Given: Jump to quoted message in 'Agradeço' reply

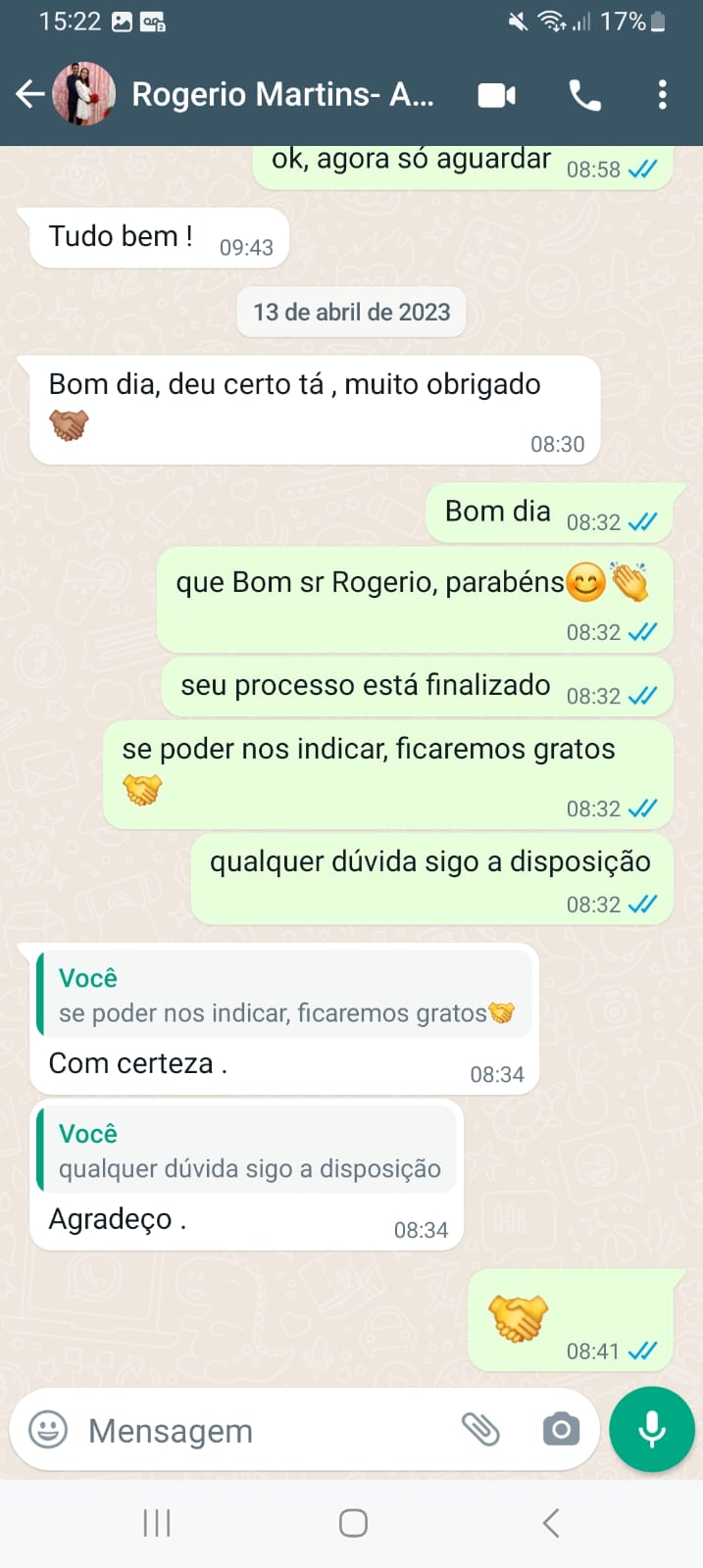Looking at the screenshot, I should coord(246,1151).
